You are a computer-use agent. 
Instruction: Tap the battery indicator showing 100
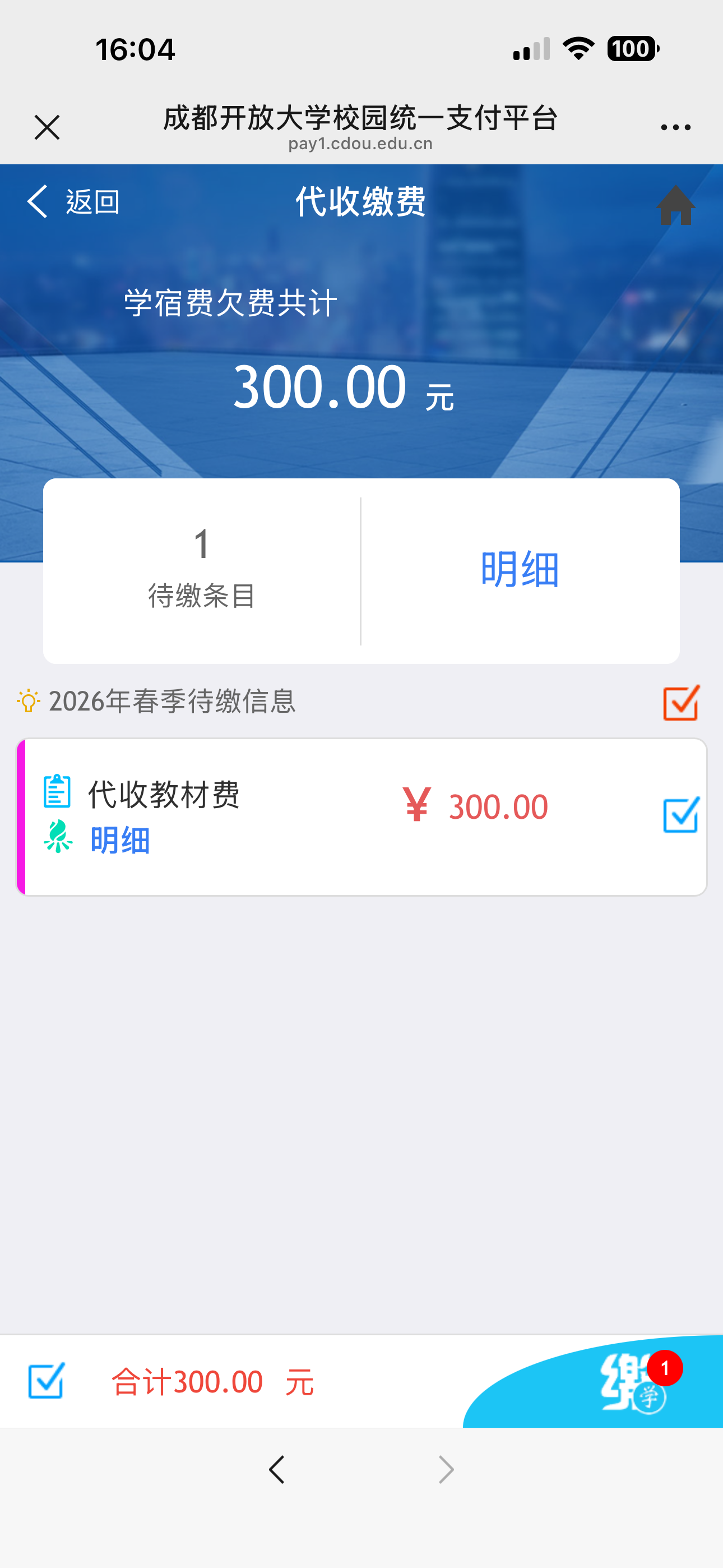click(631, 50)
